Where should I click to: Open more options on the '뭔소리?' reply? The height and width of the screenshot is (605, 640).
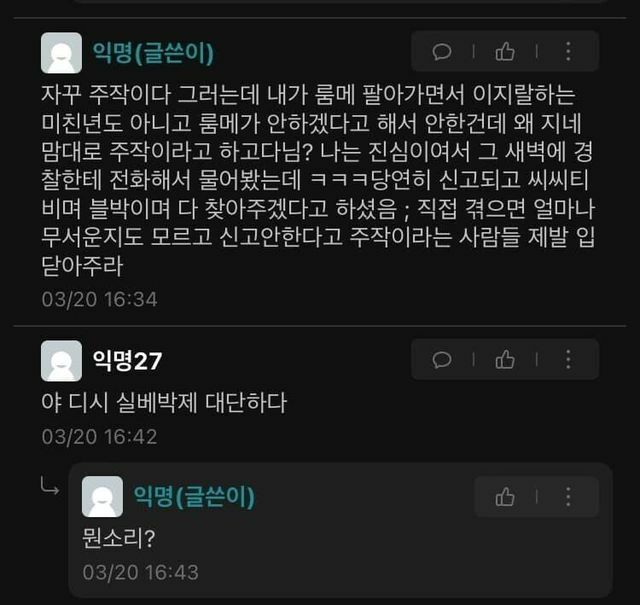[568, 496]
